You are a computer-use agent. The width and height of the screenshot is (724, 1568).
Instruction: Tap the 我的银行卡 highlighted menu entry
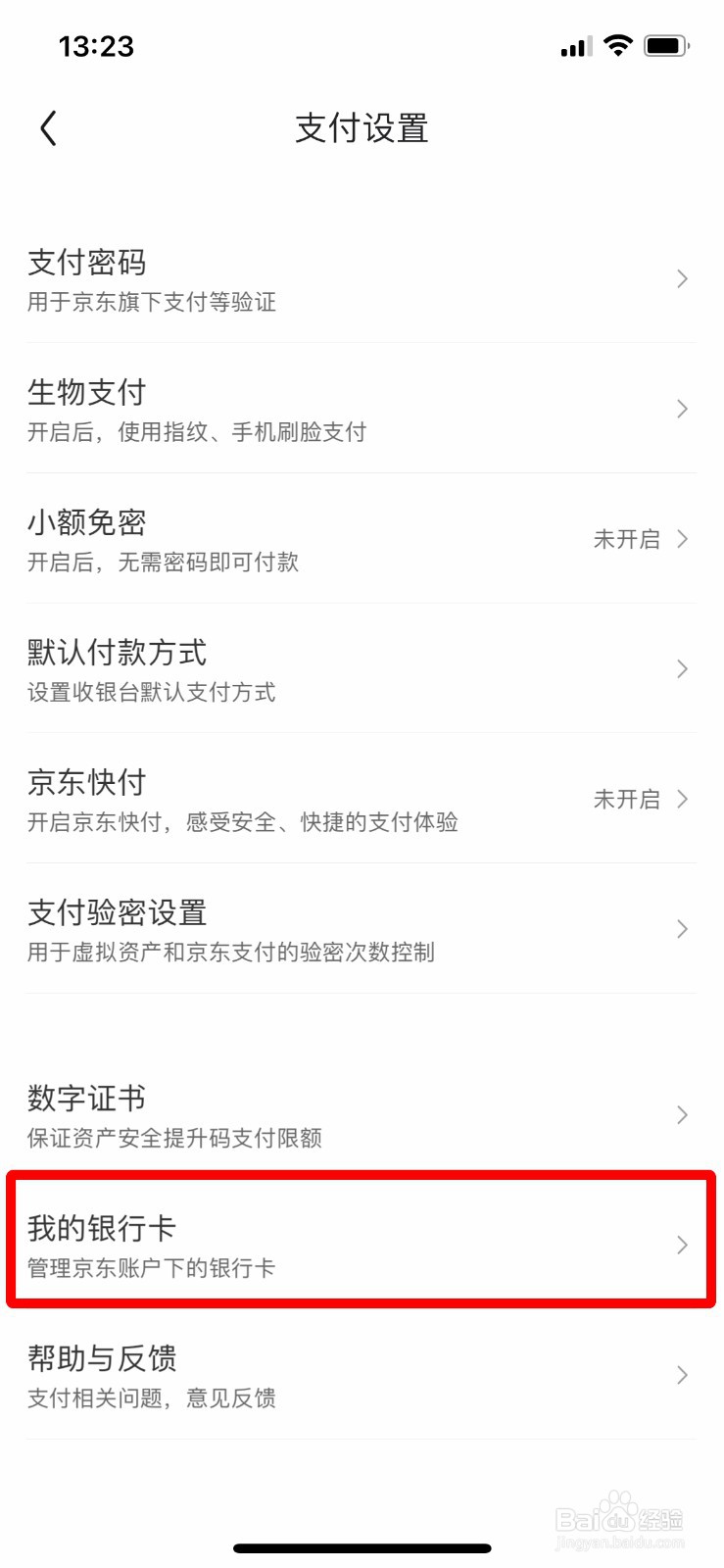tap(362, 1246)
